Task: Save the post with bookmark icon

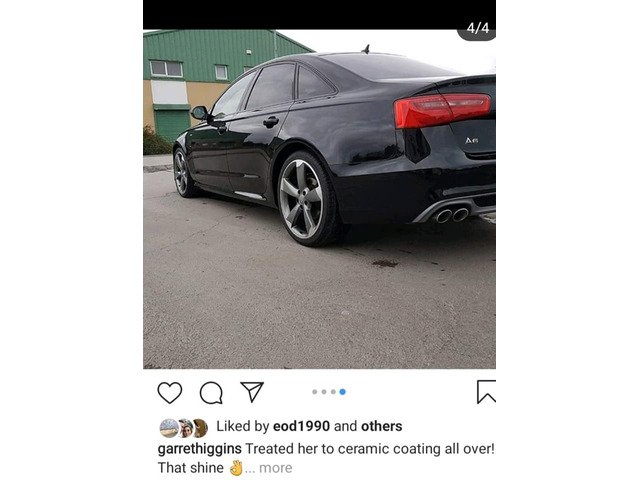Action: pyautogui.click(x=486, y=392)
